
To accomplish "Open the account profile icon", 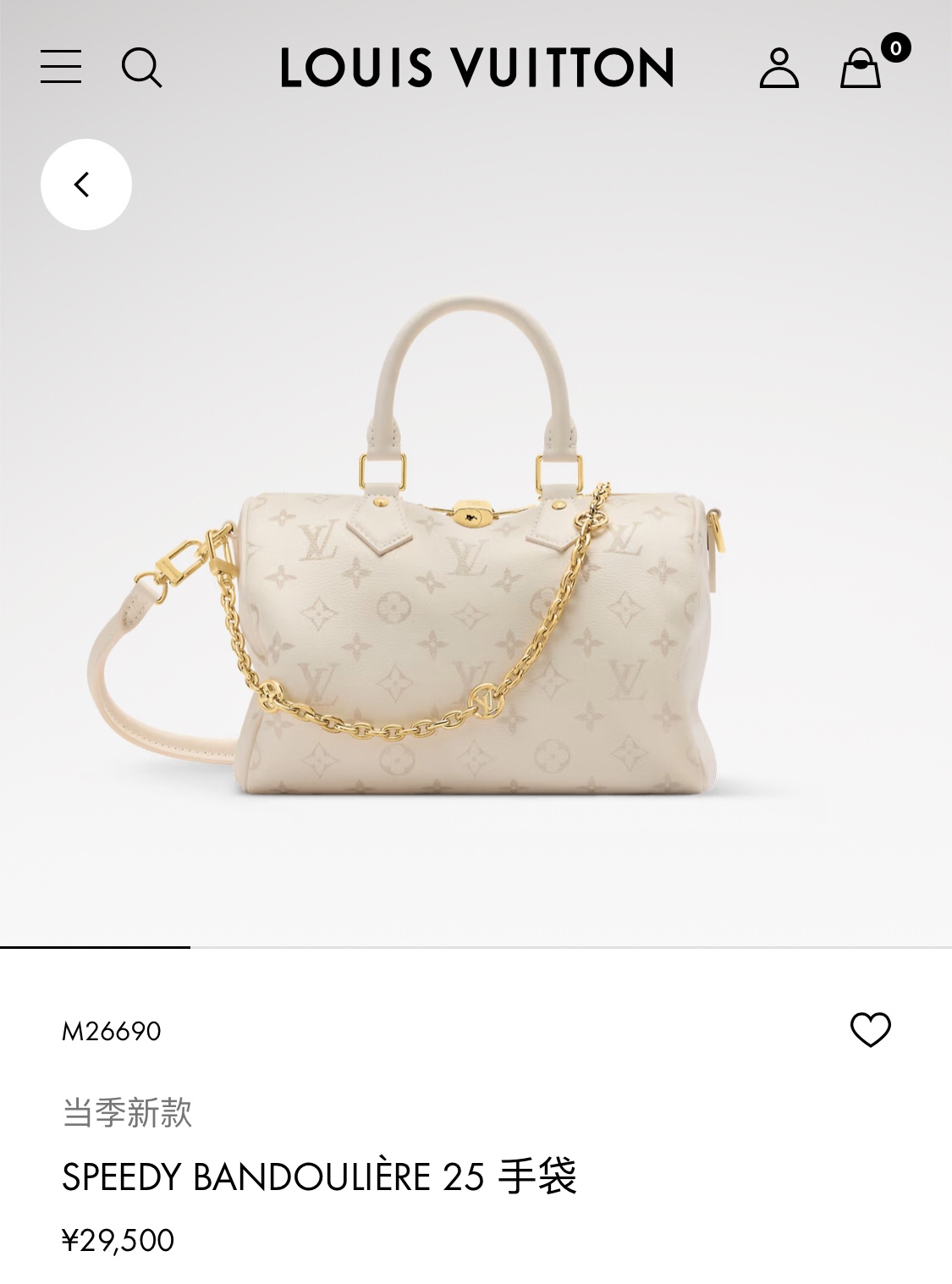I will click(x=779, y=68).
